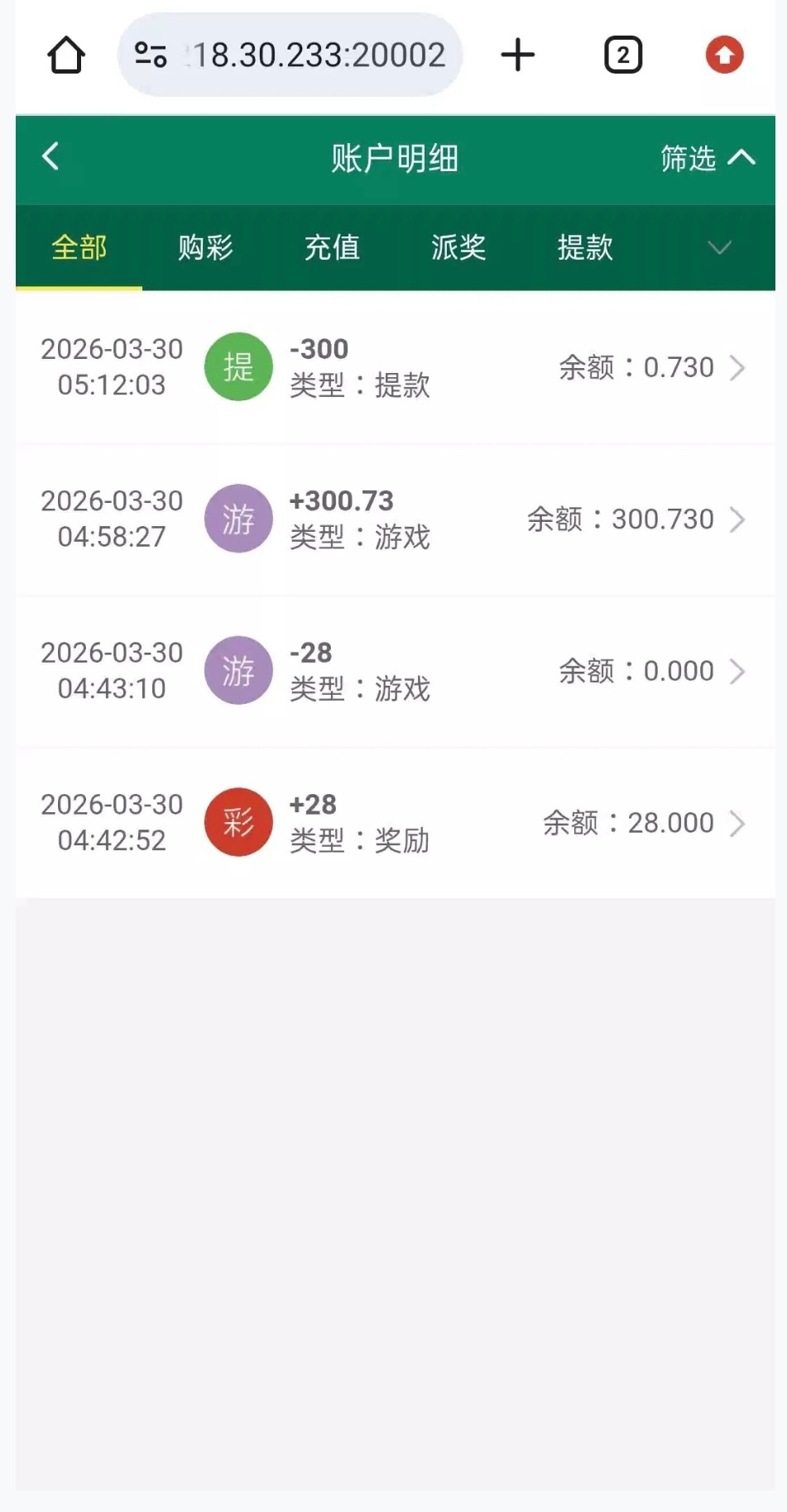Viewport: 787px width, 1512px height.
Task: Tap the red update arrow icon
Action: point(724,55)
